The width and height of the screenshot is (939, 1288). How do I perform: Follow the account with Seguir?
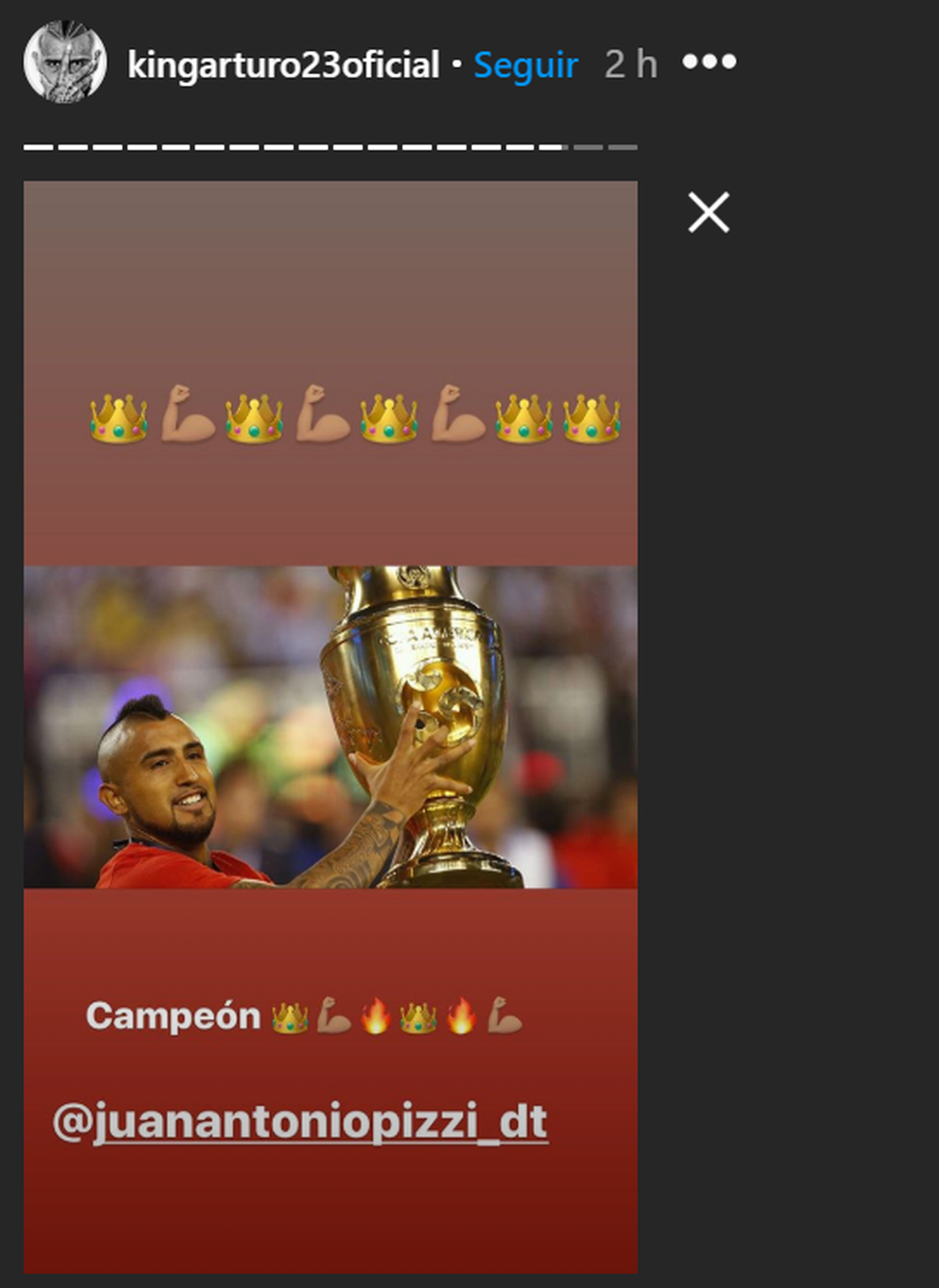[526, 65]
